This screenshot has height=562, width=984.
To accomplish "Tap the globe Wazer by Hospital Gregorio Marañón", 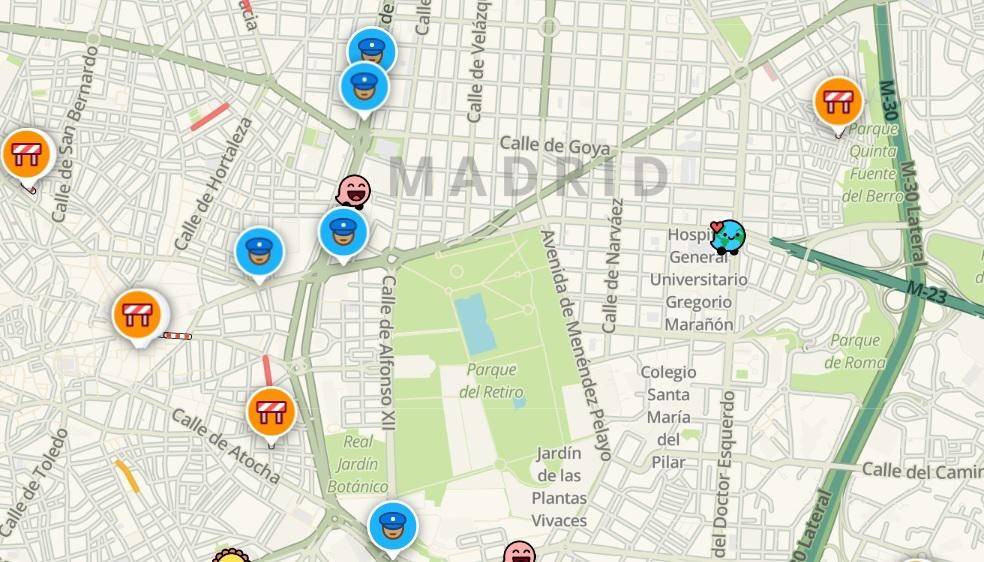I will 728,237.
